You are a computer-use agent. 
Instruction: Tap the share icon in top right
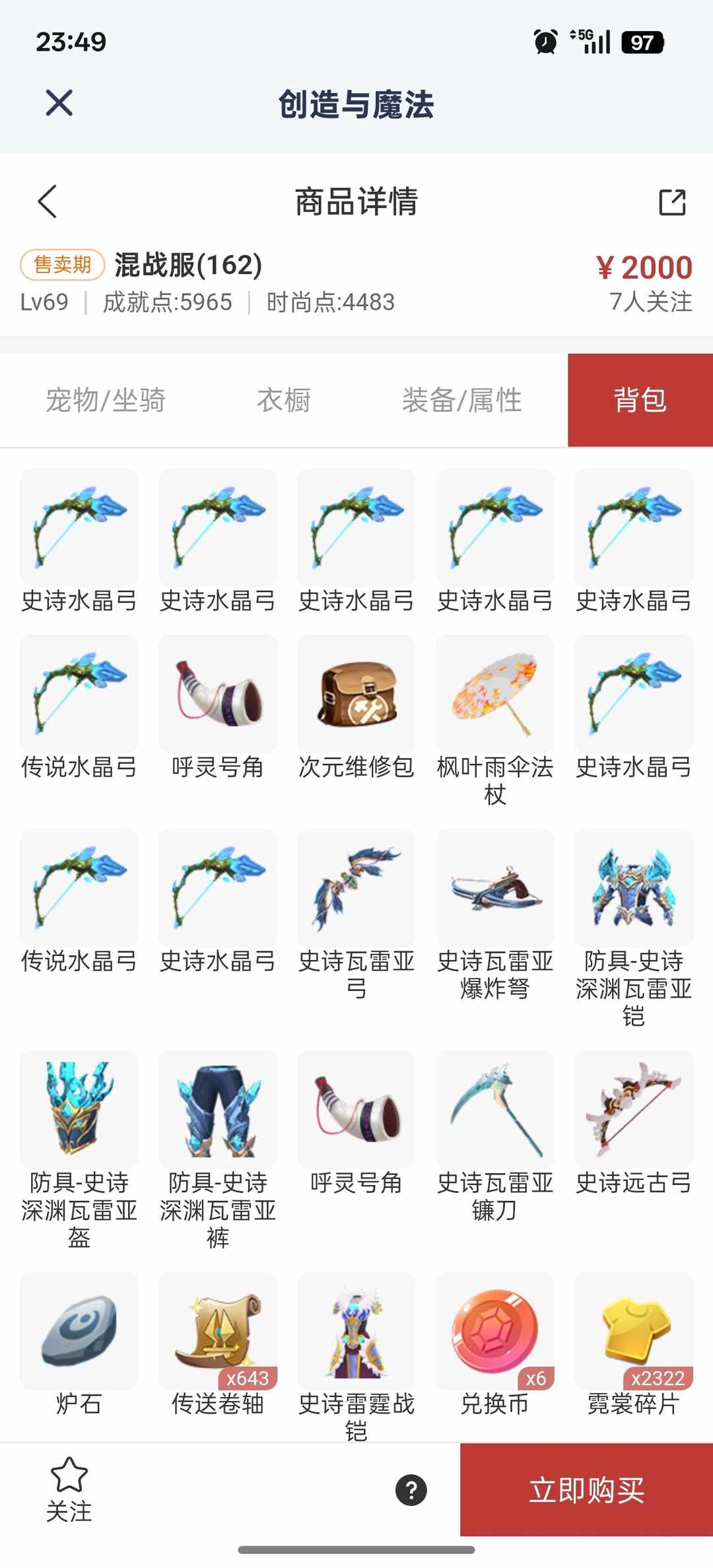673,203
